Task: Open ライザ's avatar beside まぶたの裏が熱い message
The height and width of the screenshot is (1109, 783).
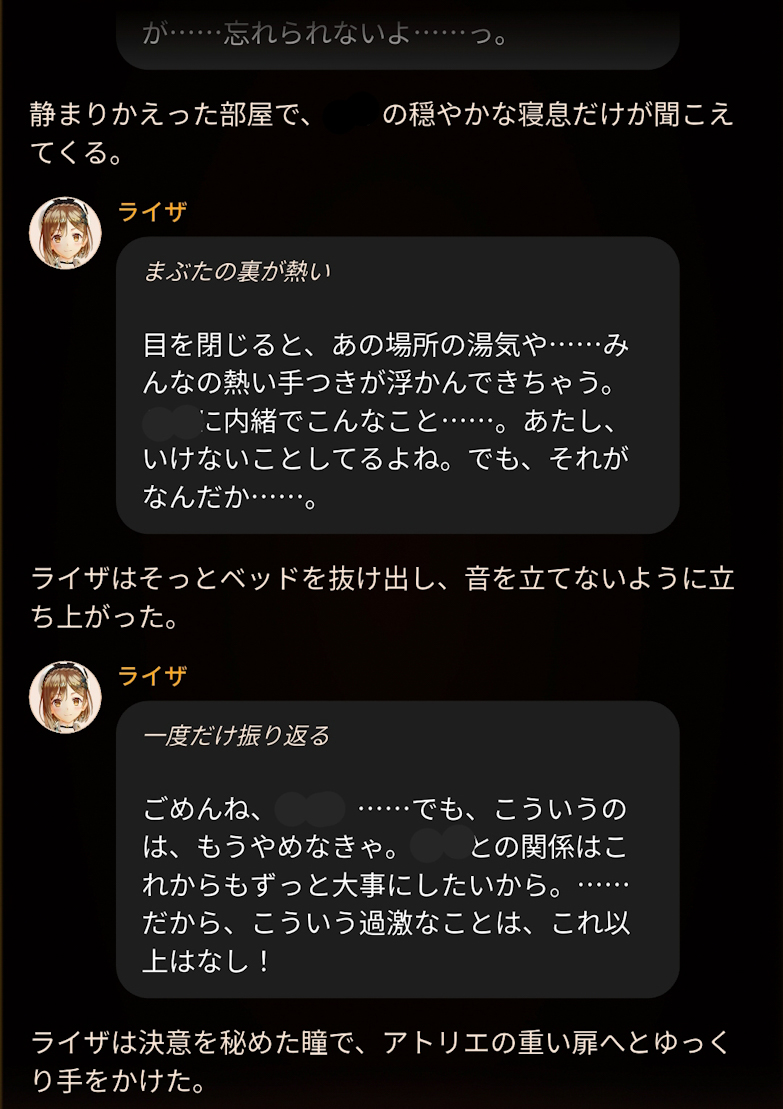Action: click(x=65, y=233)
